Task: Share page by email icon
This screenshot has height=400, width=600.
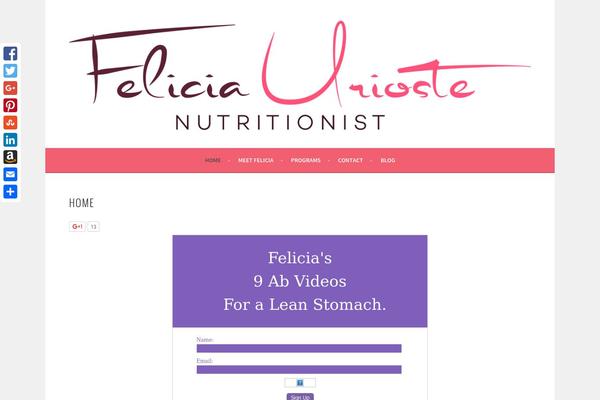Action: [10, 174]
